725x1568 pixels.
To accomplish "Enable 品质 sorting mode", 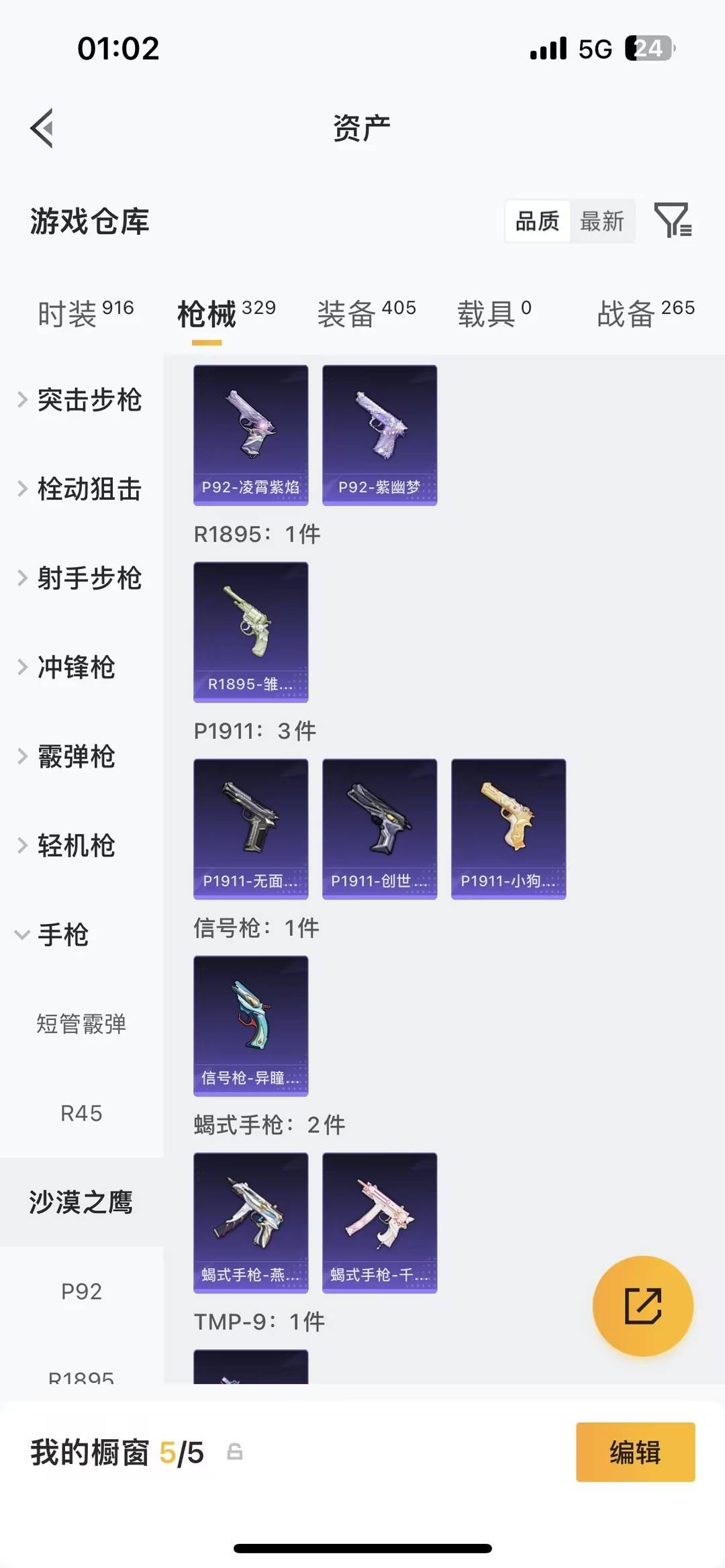I will click(x=536, y=221).
